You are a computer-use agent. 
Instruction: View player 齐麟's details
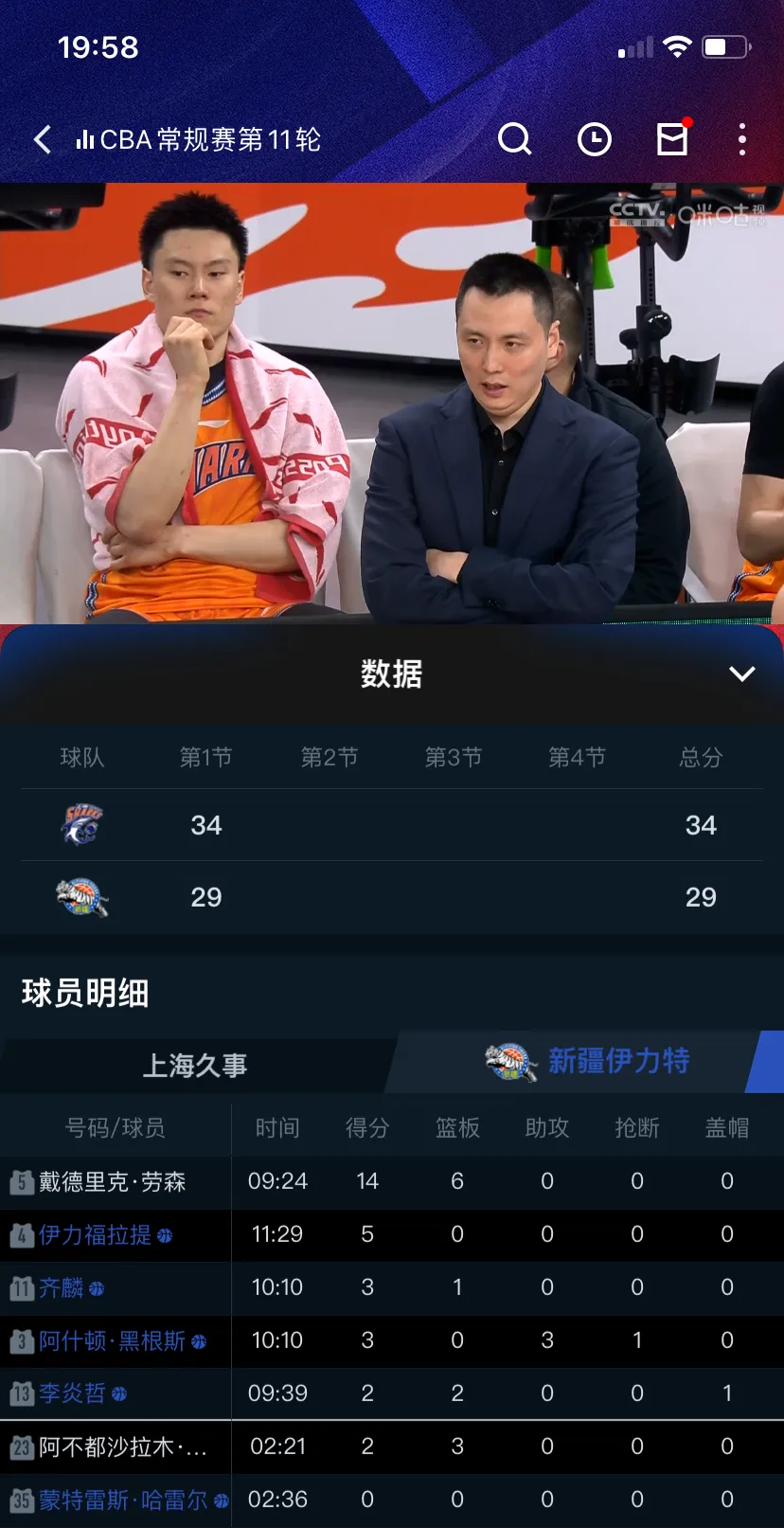pos(62,1288)
